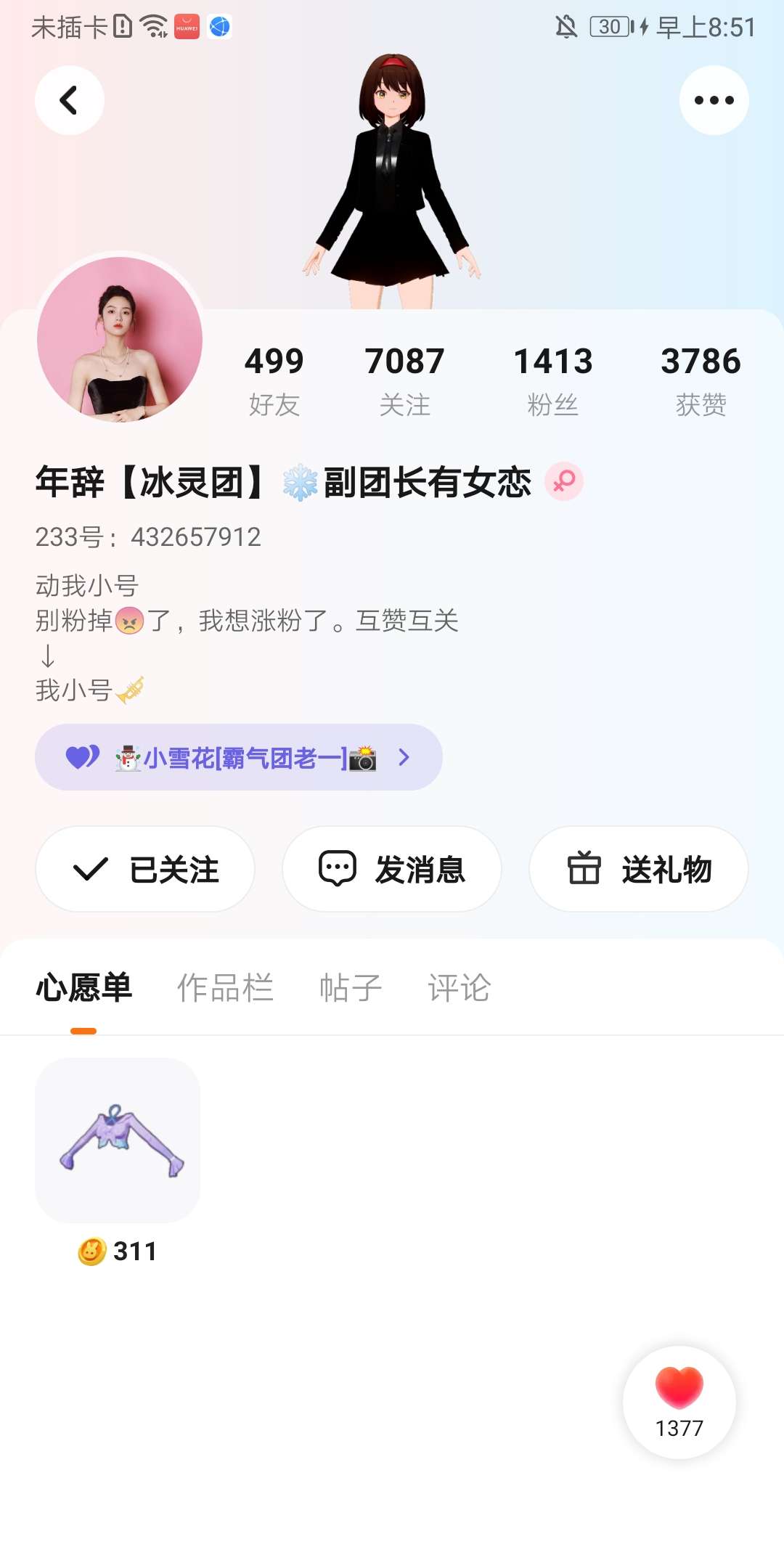Tap 已关注 to unfollow this user
This screenshot has width=784, height=1568.
[145, 869]
